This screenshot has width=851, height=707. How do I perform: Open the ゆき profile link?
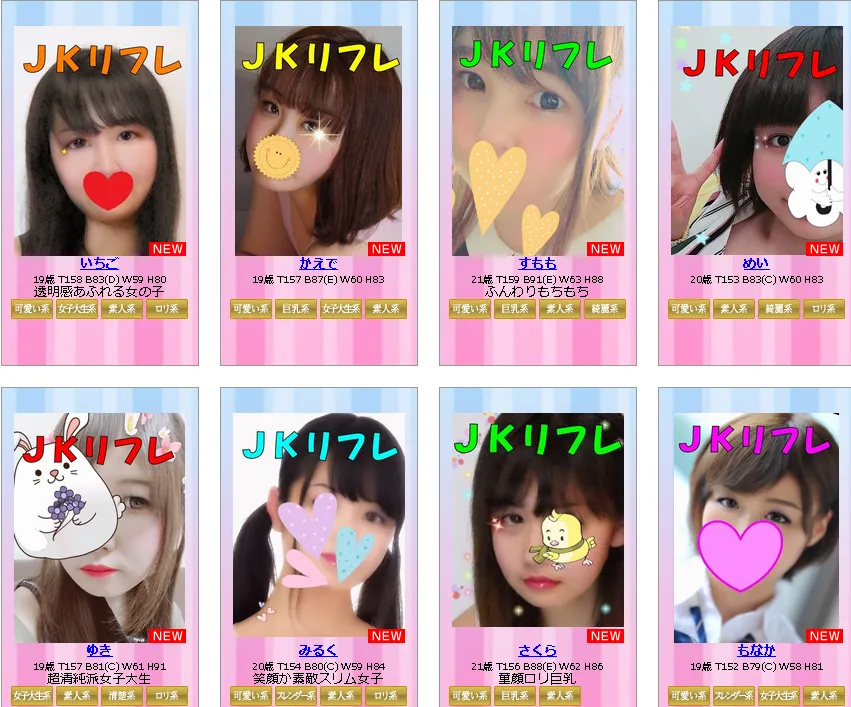click(x=99, y=650)
